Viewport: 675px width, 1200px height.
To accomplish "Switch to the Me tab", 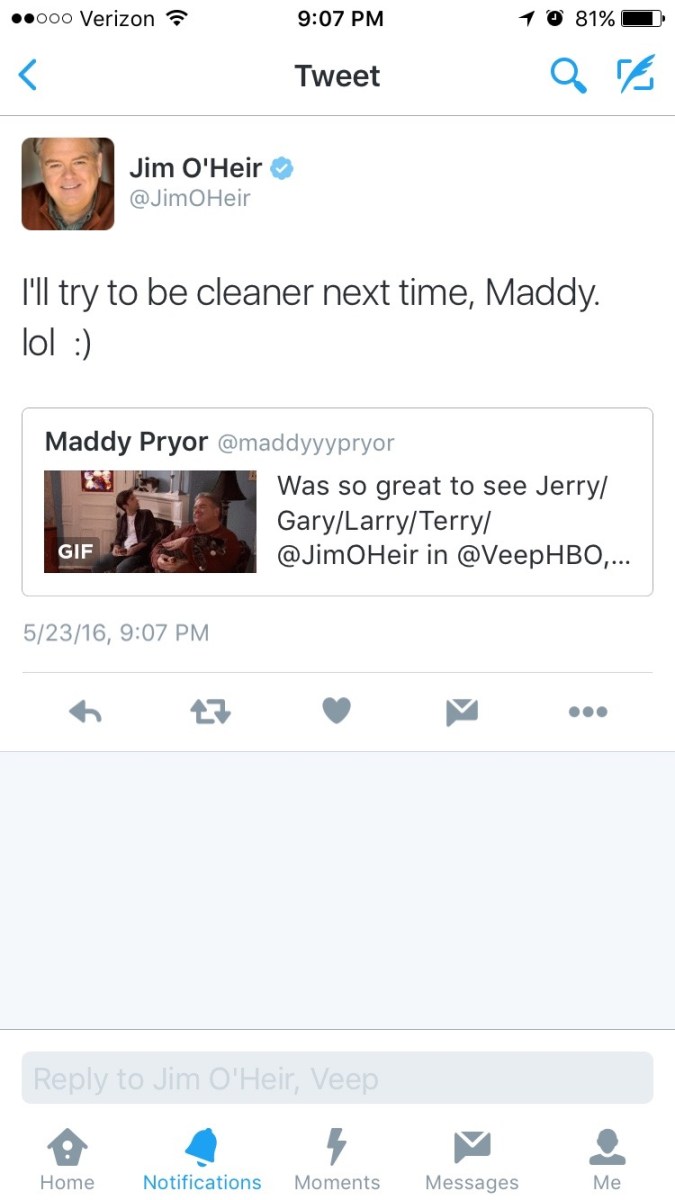I will coord(607,1160).
